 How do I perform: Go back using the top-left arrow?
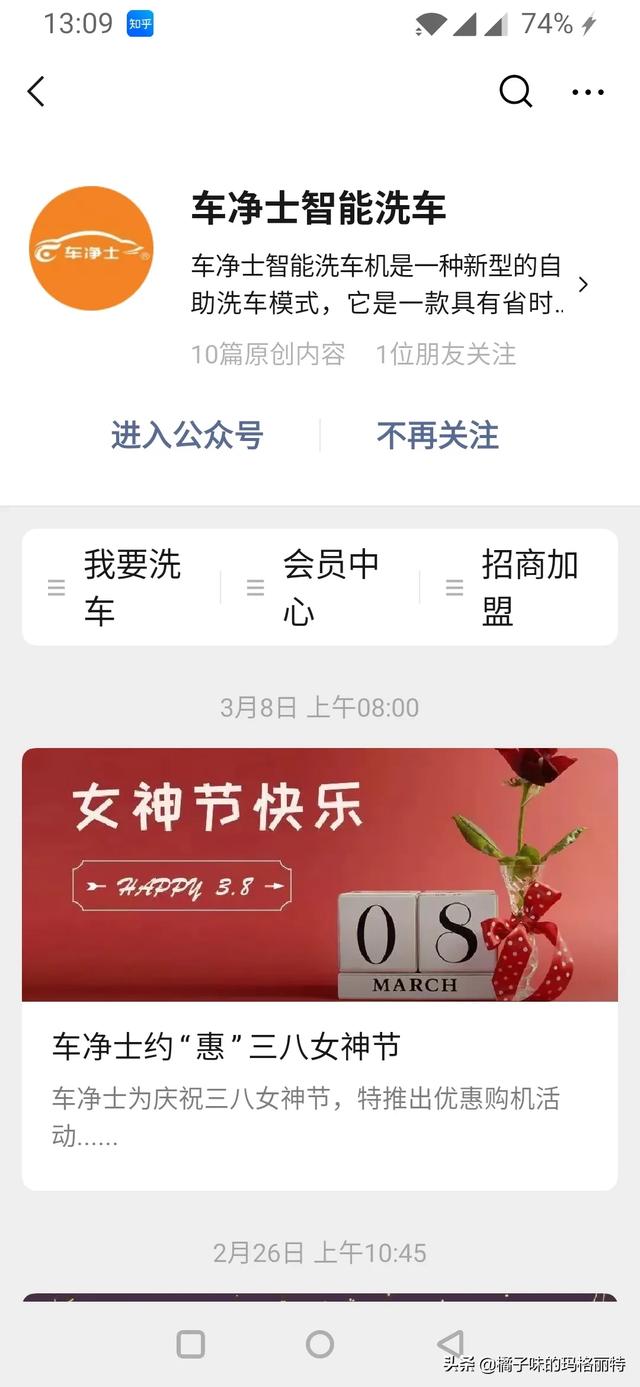pyautogui.click(x=36, y=92)
